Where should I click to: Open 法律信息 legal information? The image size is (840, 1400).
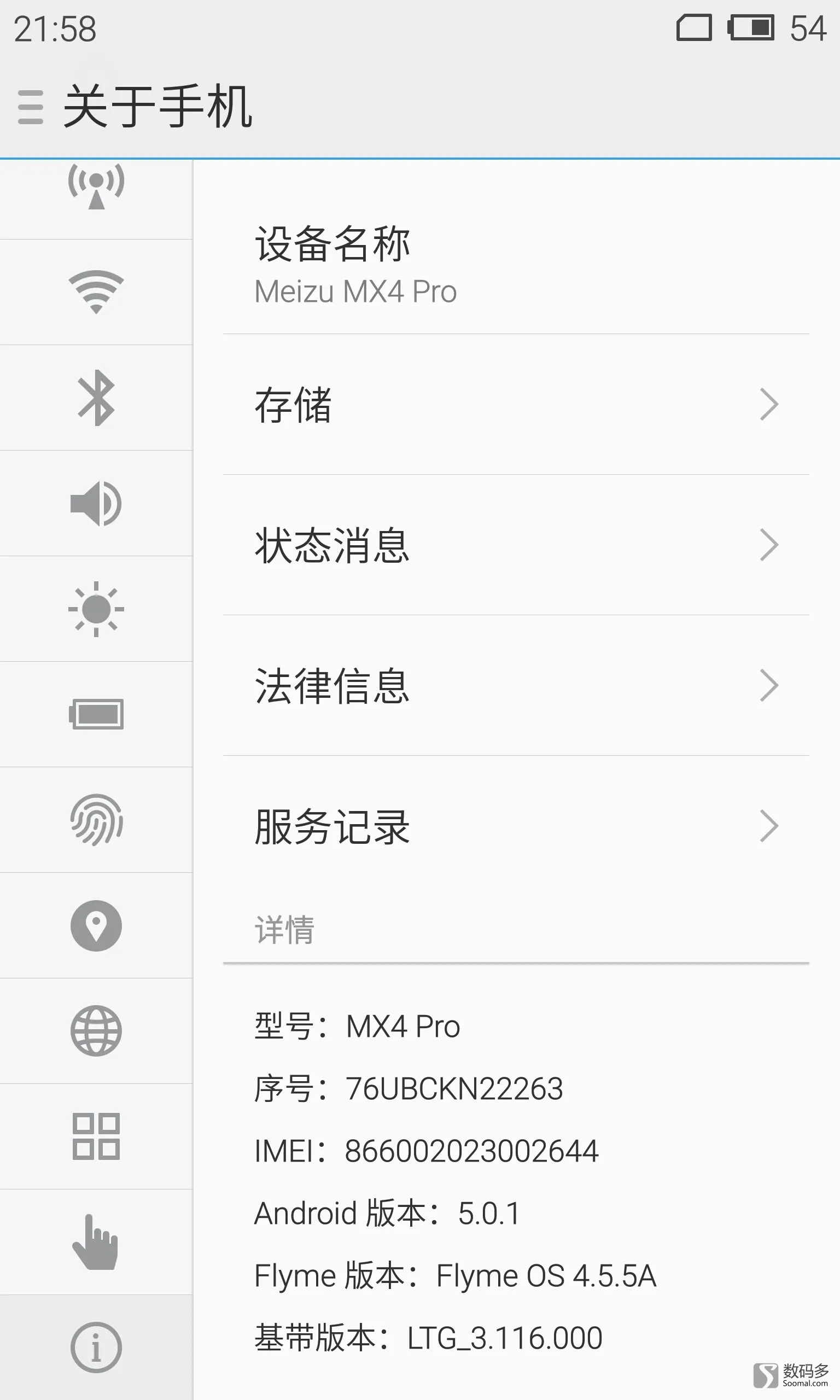[x=516, y=685]
